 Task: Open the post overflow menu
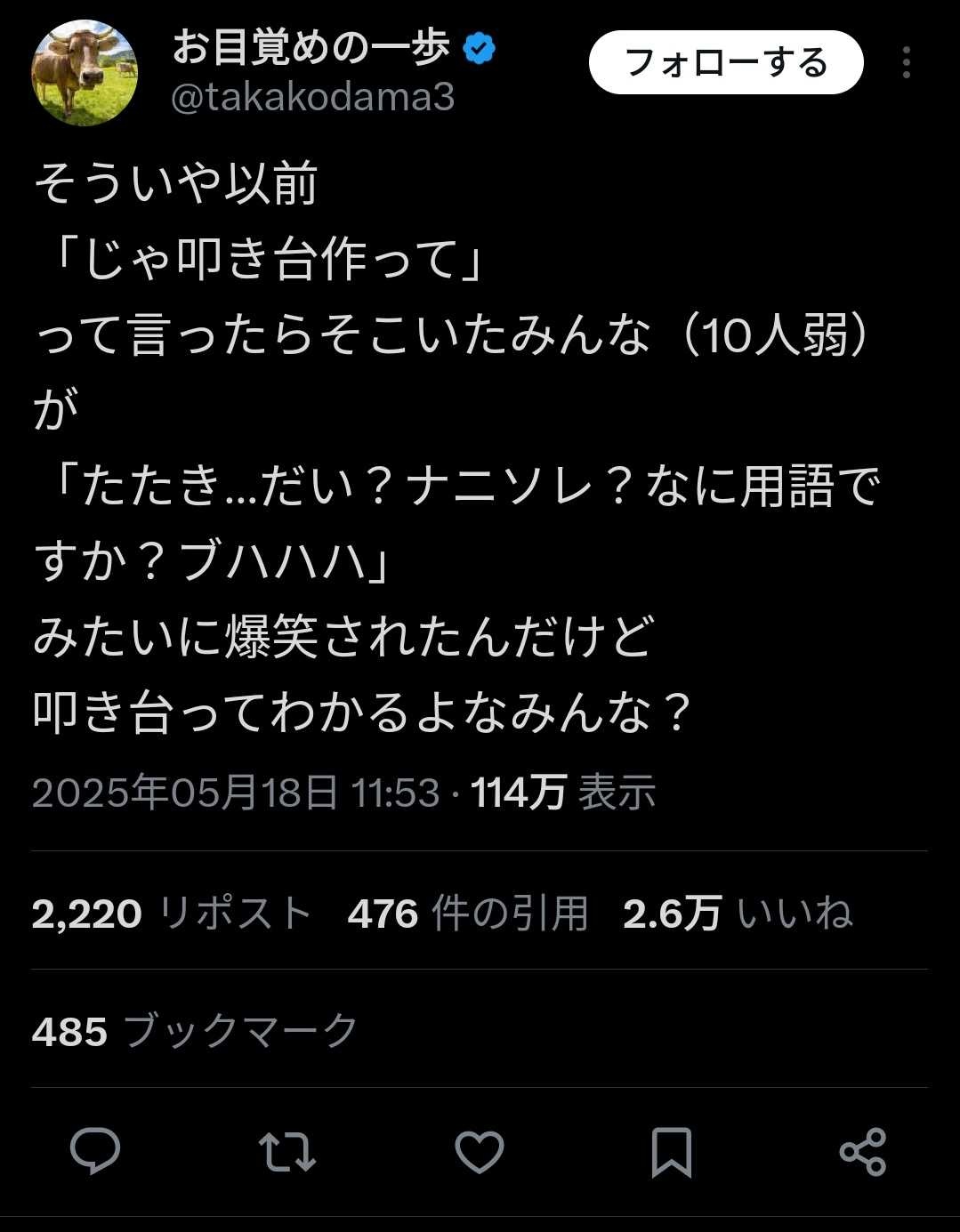click(906, 63)
